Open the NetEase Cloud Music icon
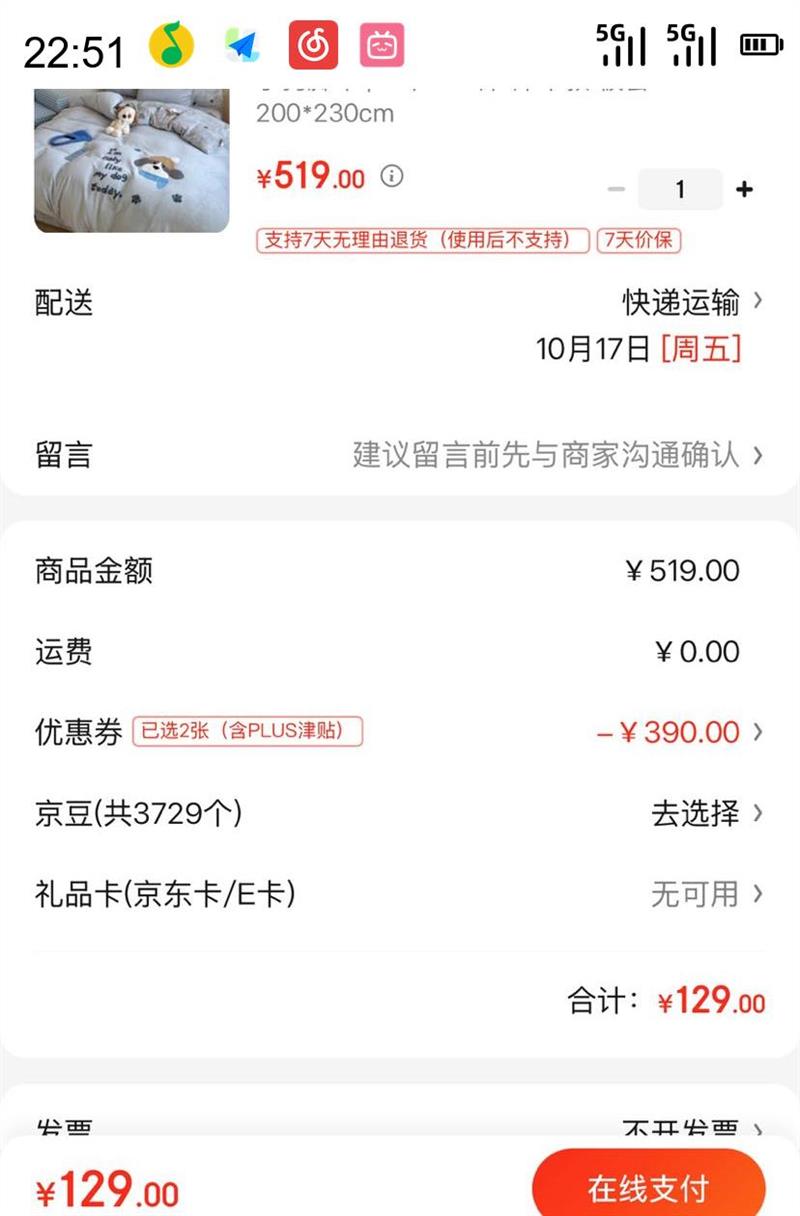The height and width of the screenshot is (1216, 800). tap(310, 42)
